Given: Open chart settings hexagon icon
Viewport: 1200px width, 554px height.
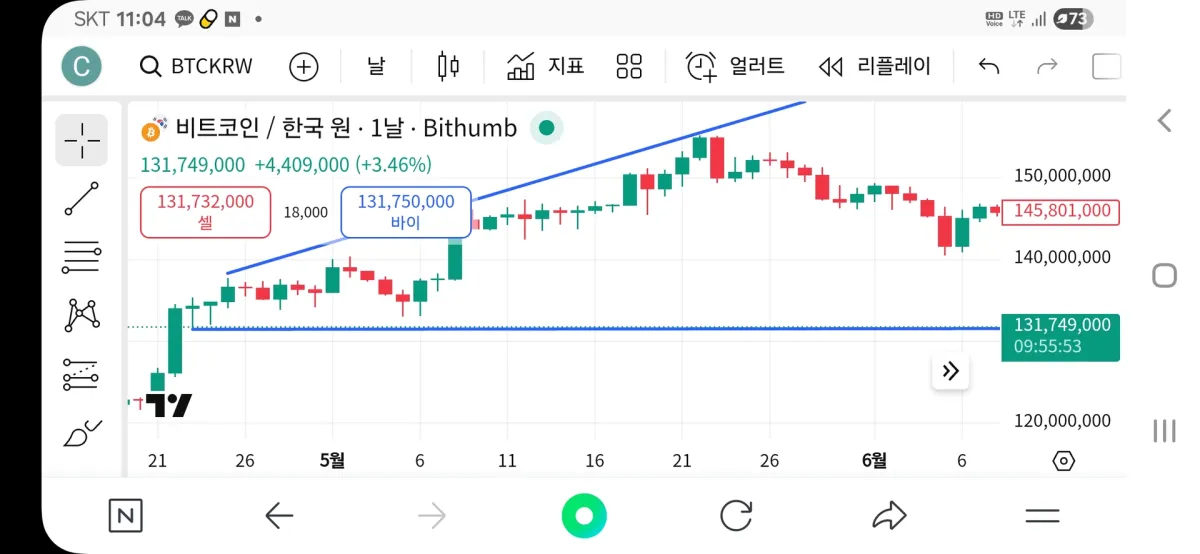Looking at the screenshot, I should 1064,461.
